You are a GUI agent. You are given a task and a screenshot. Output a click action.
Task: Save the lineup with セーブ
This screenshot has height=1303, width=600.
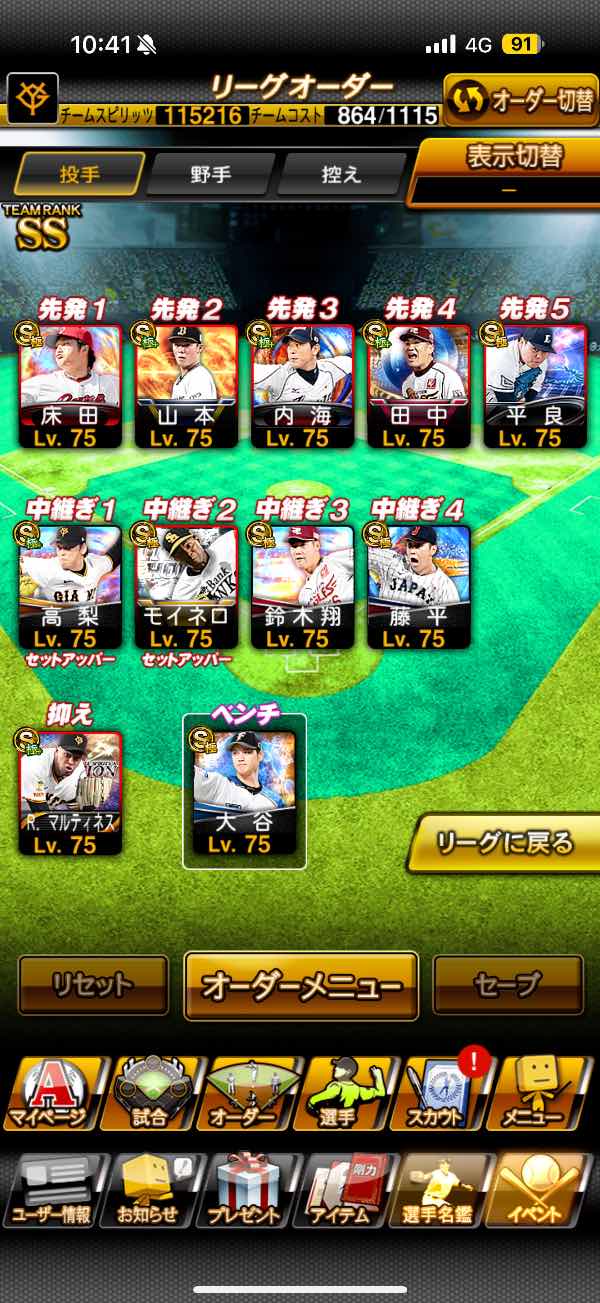tap(508, 984)
